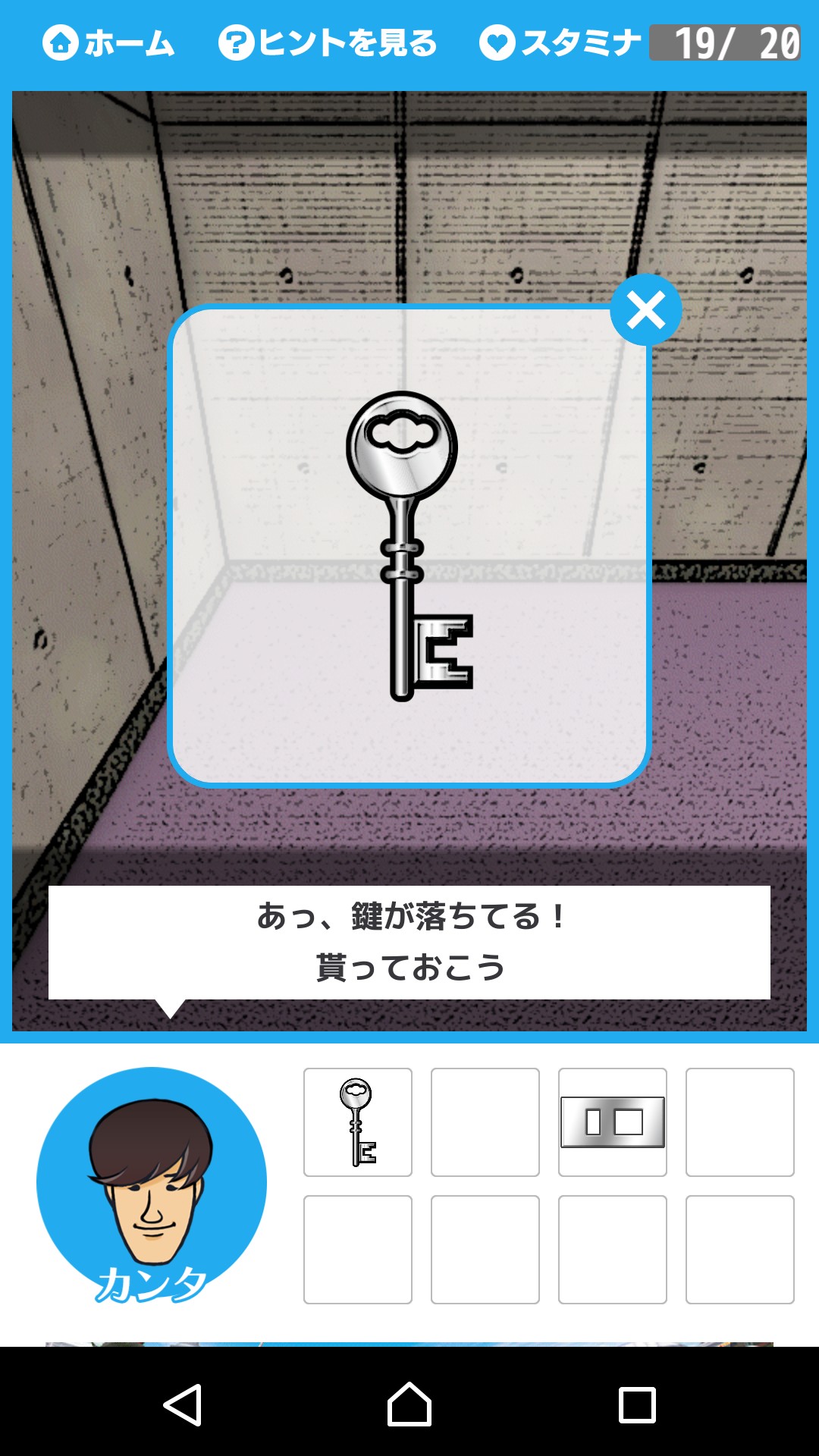Go to the ホーム home screen
This screenshot has width=819, height=1456.
coord(109,43)
